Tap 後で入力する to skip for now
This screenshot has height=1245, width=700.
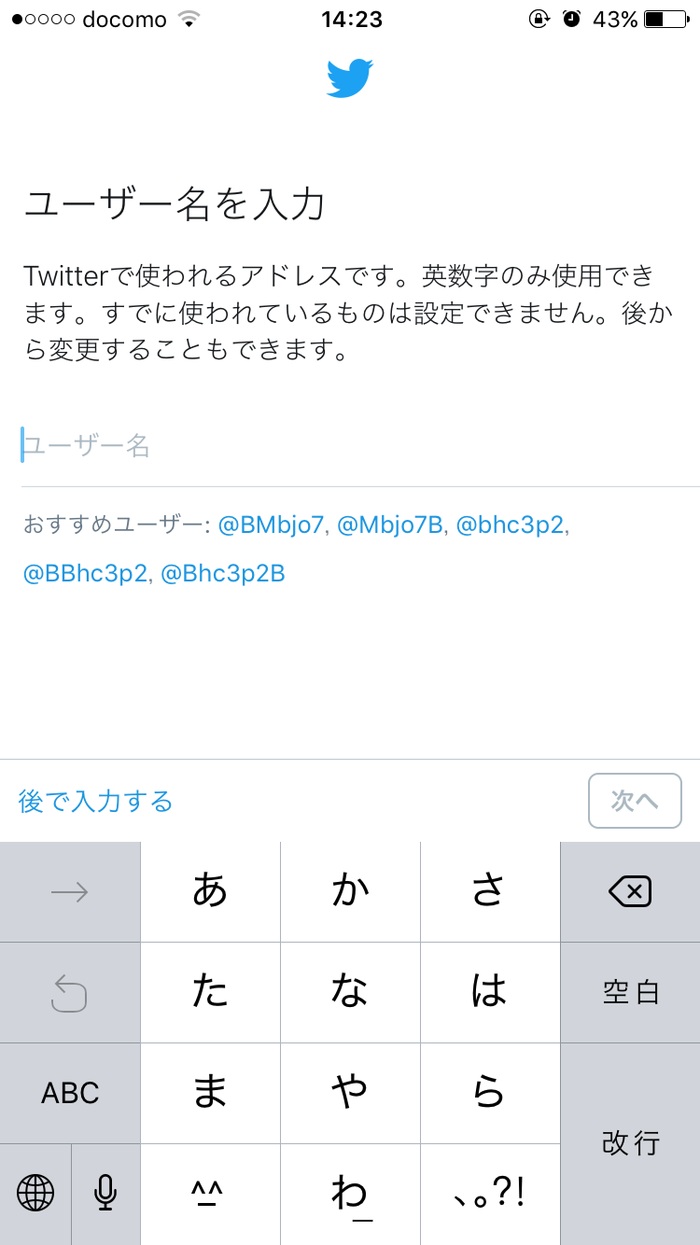[96, 801]
